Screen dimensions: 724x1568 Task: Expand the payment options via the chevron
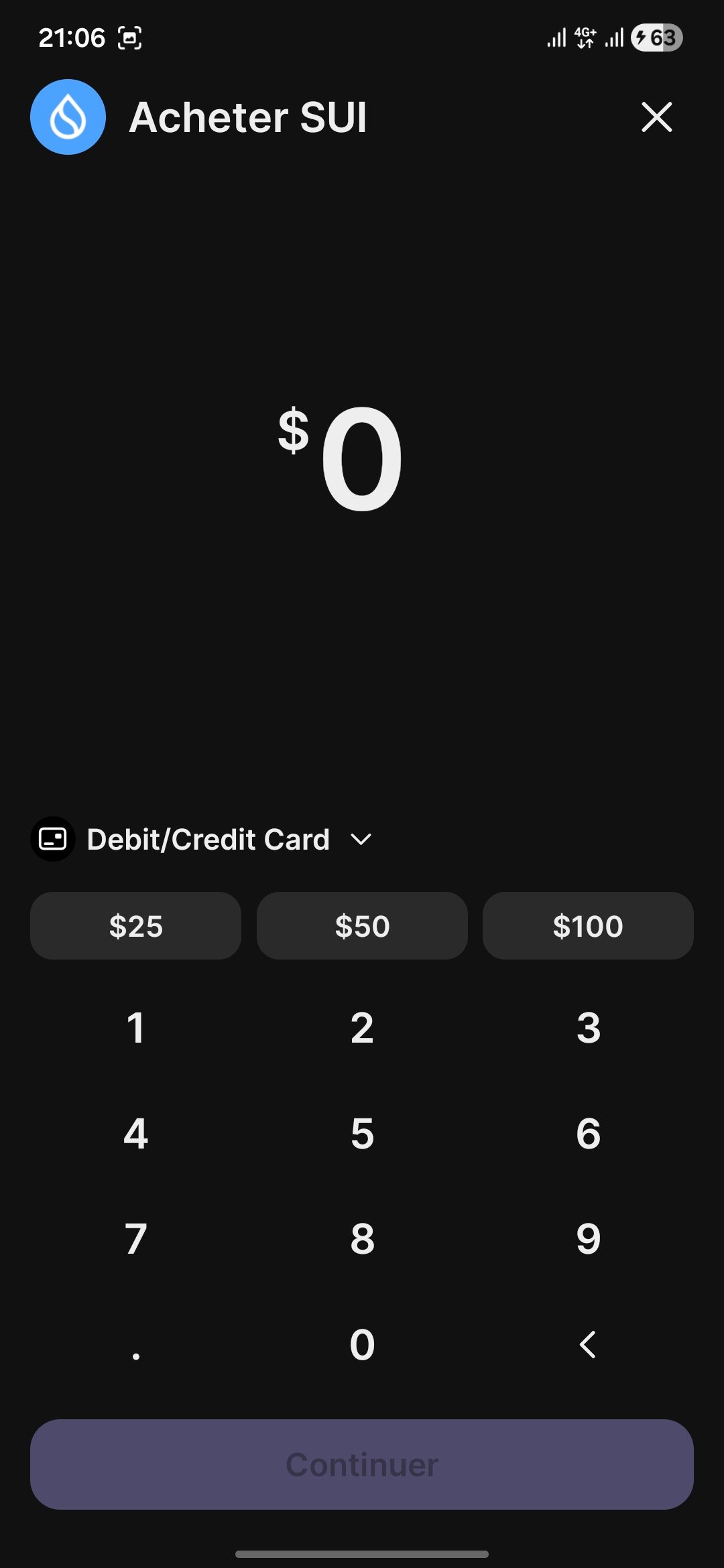(x=361, y=840)
